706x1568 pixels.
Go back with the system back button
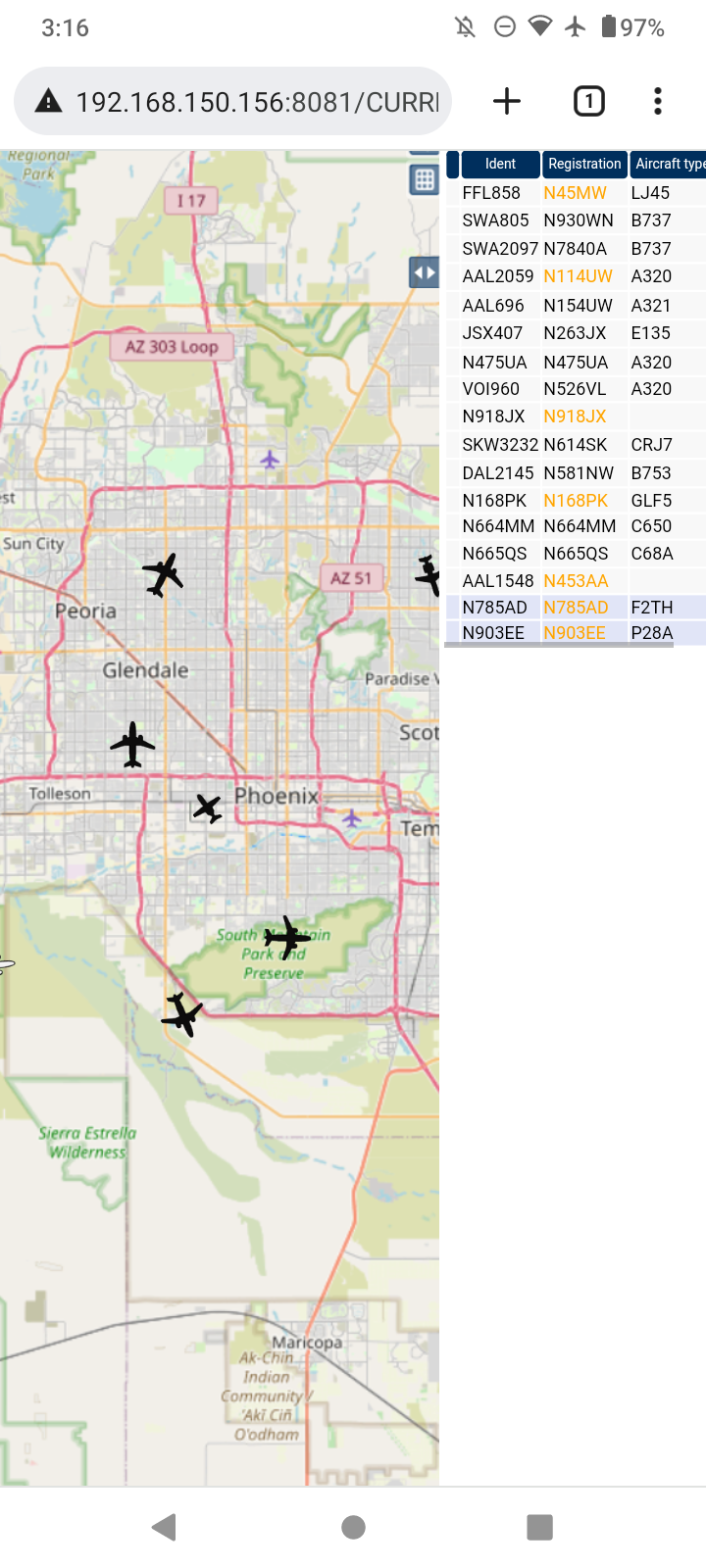[x=165, y=1526]
